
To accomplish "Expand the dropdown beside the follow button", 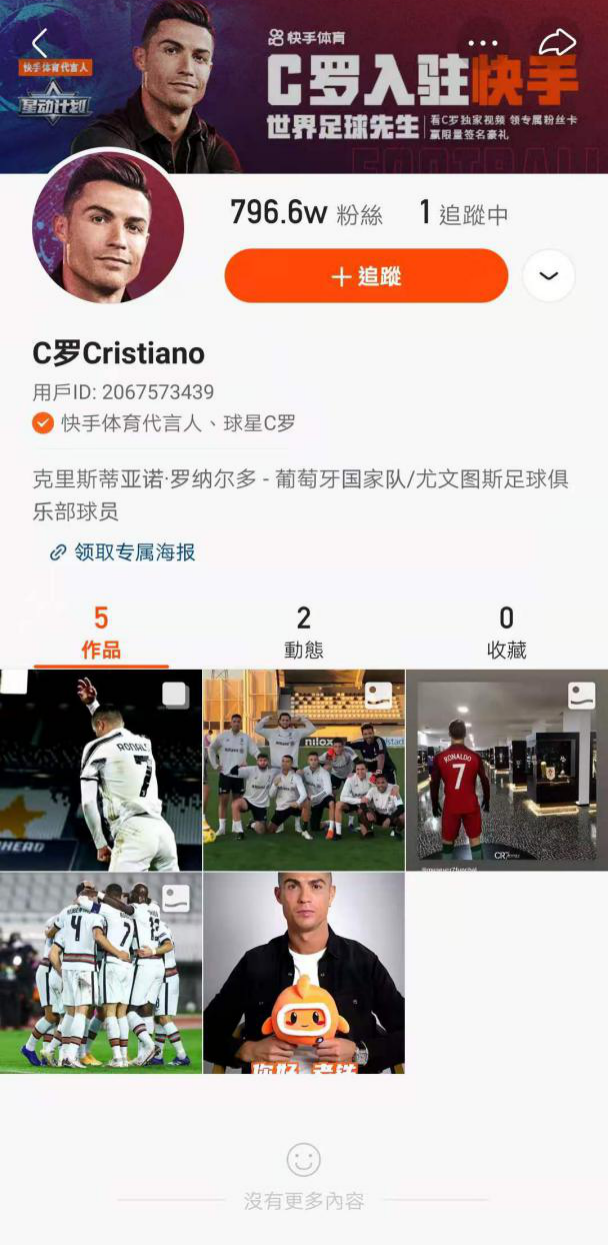I will [549, 276].
